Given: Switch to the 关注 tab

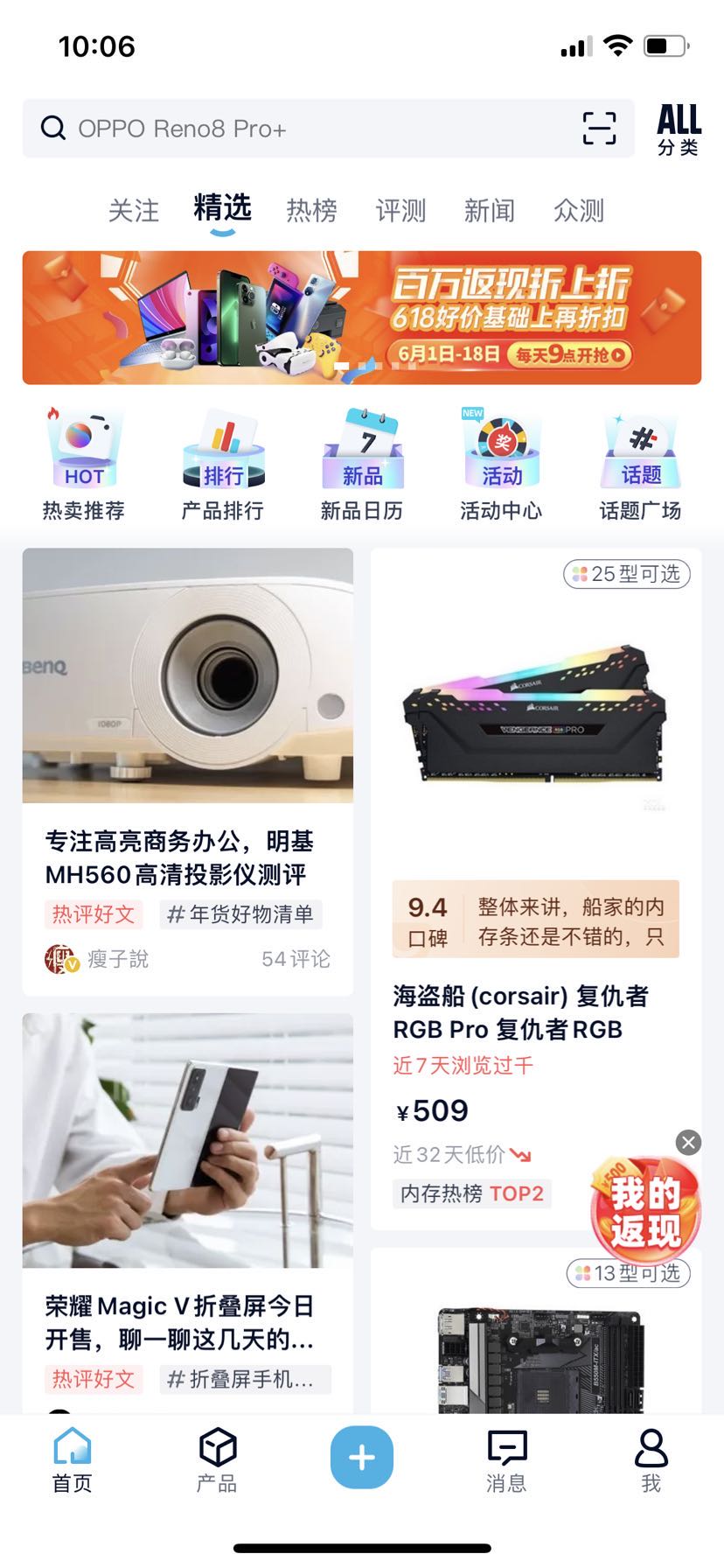Looking at the screenshot, I should (x=134, y=211).
